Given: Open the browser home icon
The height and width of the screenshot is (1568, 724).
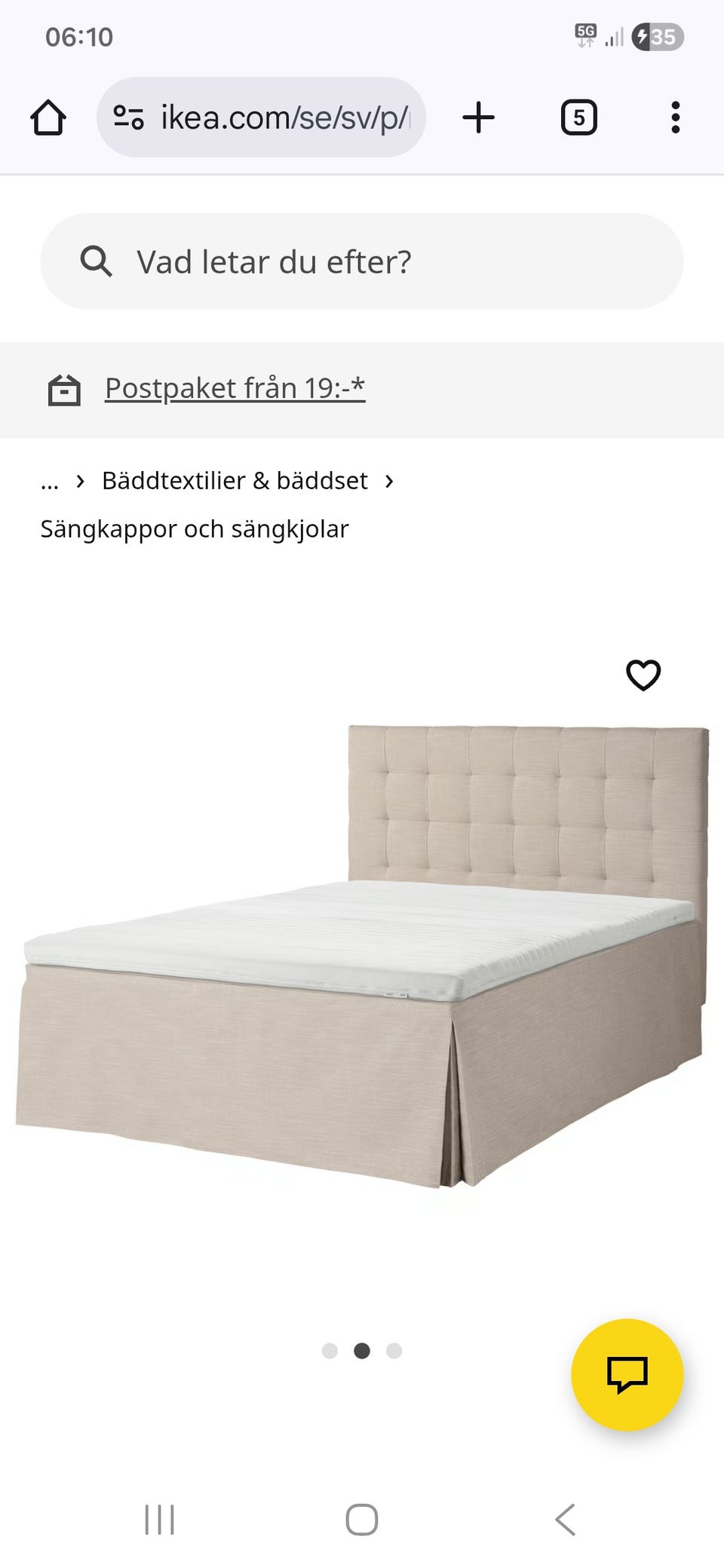Looking at the screenshot, I should pos(48,117).
